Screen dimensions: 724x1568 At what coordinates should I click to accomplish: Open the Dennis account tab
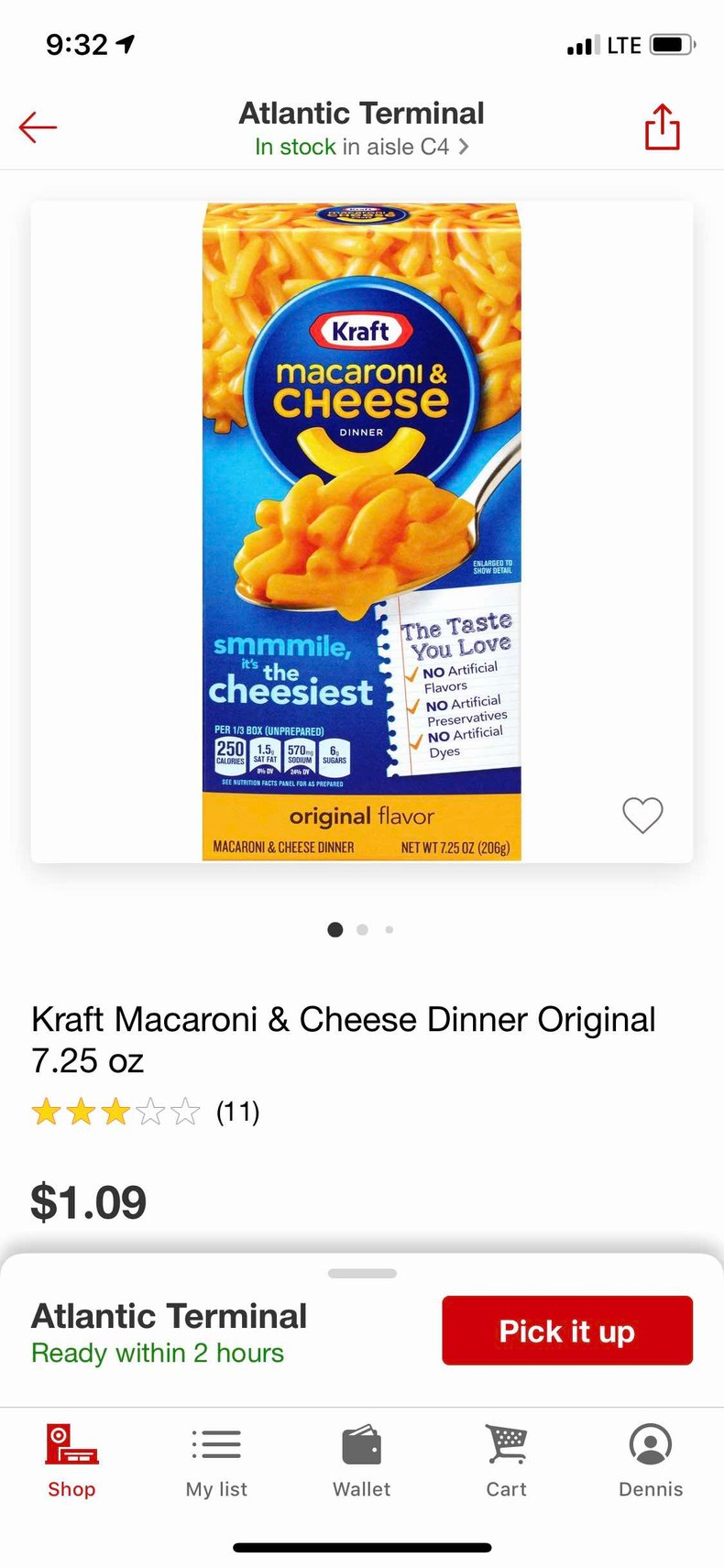click(x=651, y=1461)
